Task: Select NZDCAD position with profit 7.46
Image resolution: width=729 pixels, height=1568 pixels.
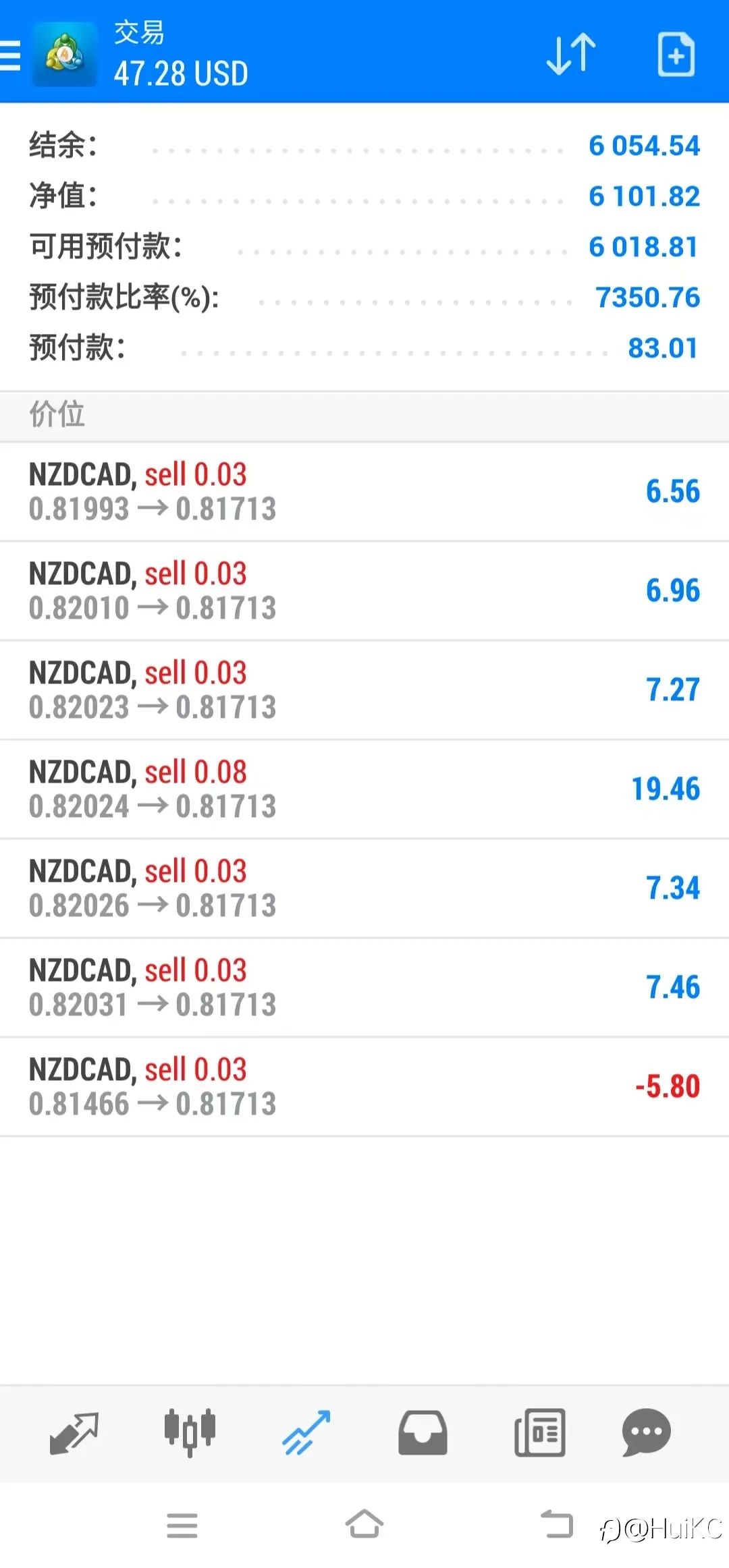Action: [364, 987]
